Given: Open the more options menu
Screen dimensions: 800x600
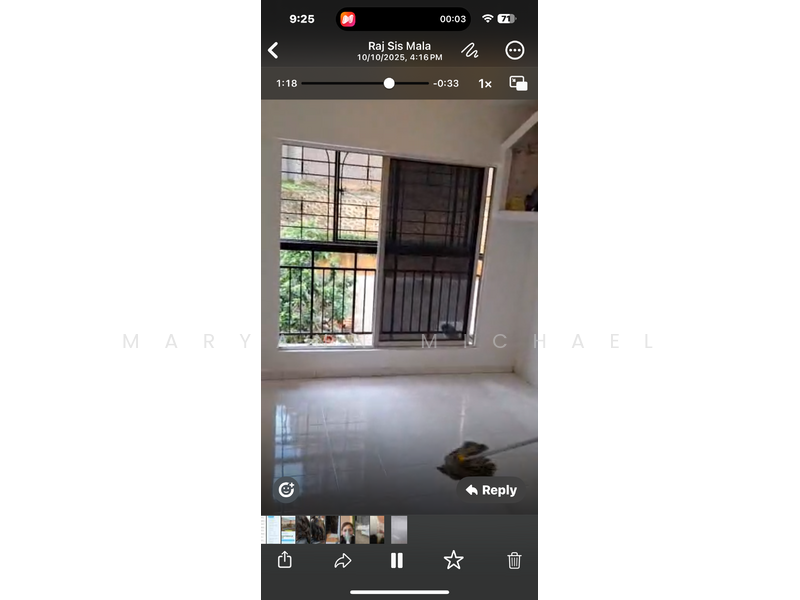Looking at the screenshot, I should click(x=515, y=50).
